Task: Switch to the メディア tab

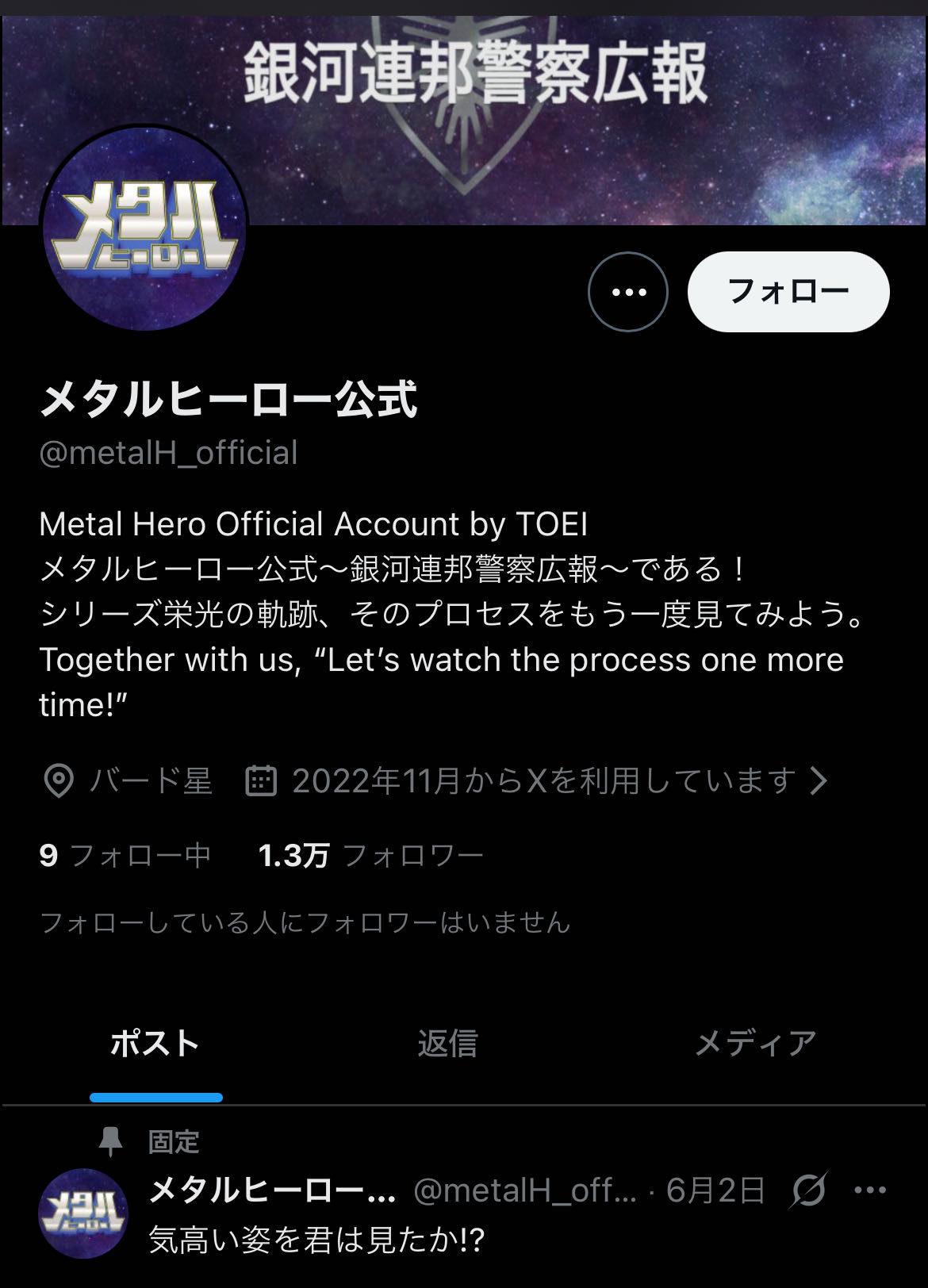Action: pyautogui.click(x=755, y=1044)
